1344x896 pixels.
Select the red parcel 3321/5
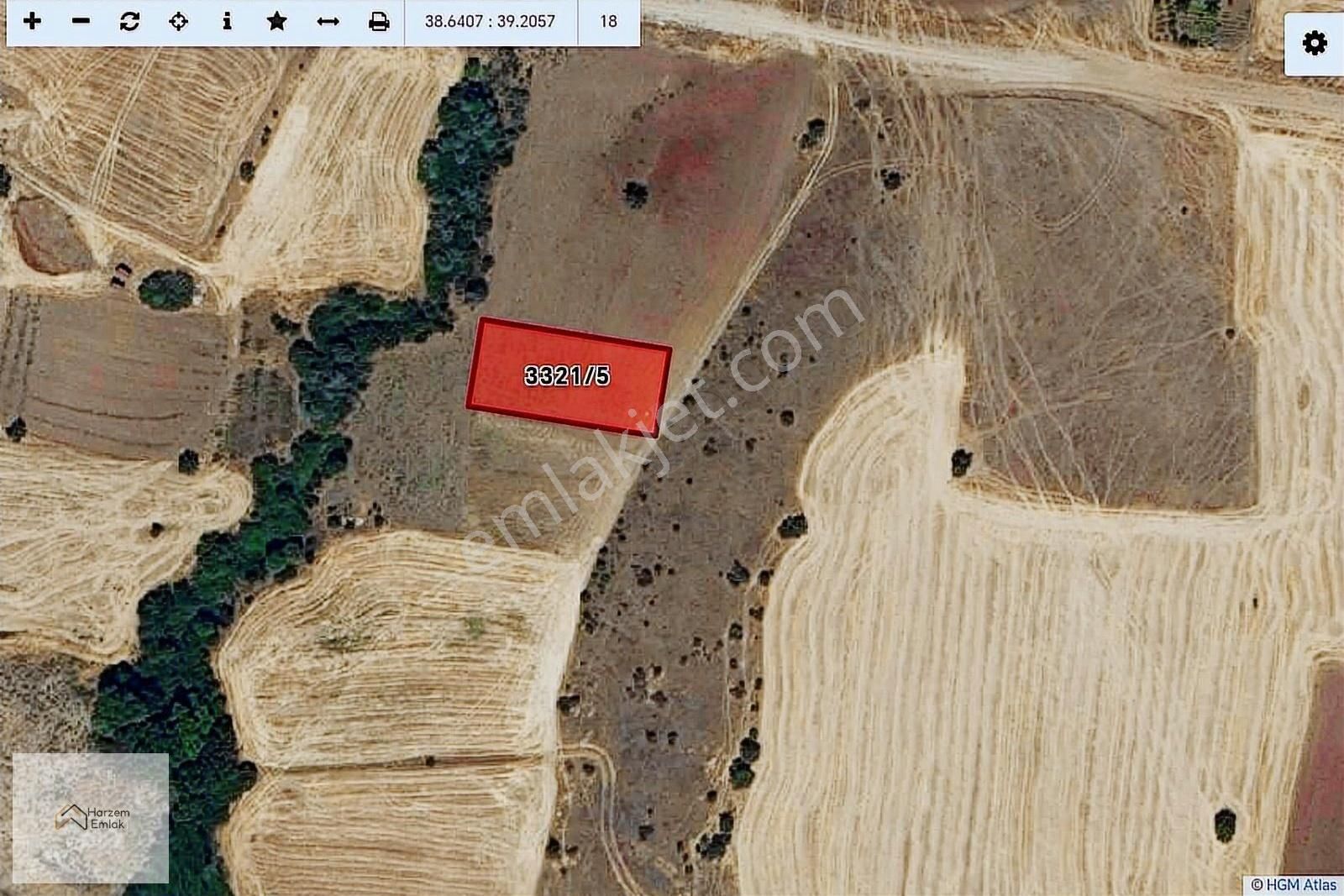coord(569,376)
